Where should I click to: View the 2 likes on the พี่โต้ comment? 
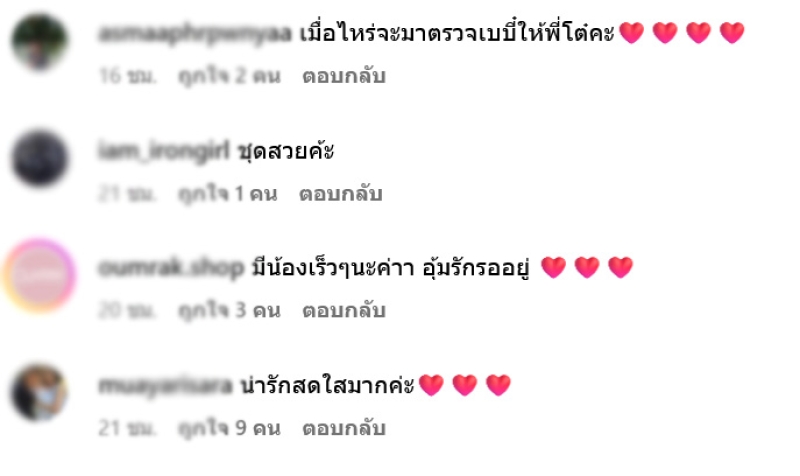pyautogui.click(x=228, y=76)
